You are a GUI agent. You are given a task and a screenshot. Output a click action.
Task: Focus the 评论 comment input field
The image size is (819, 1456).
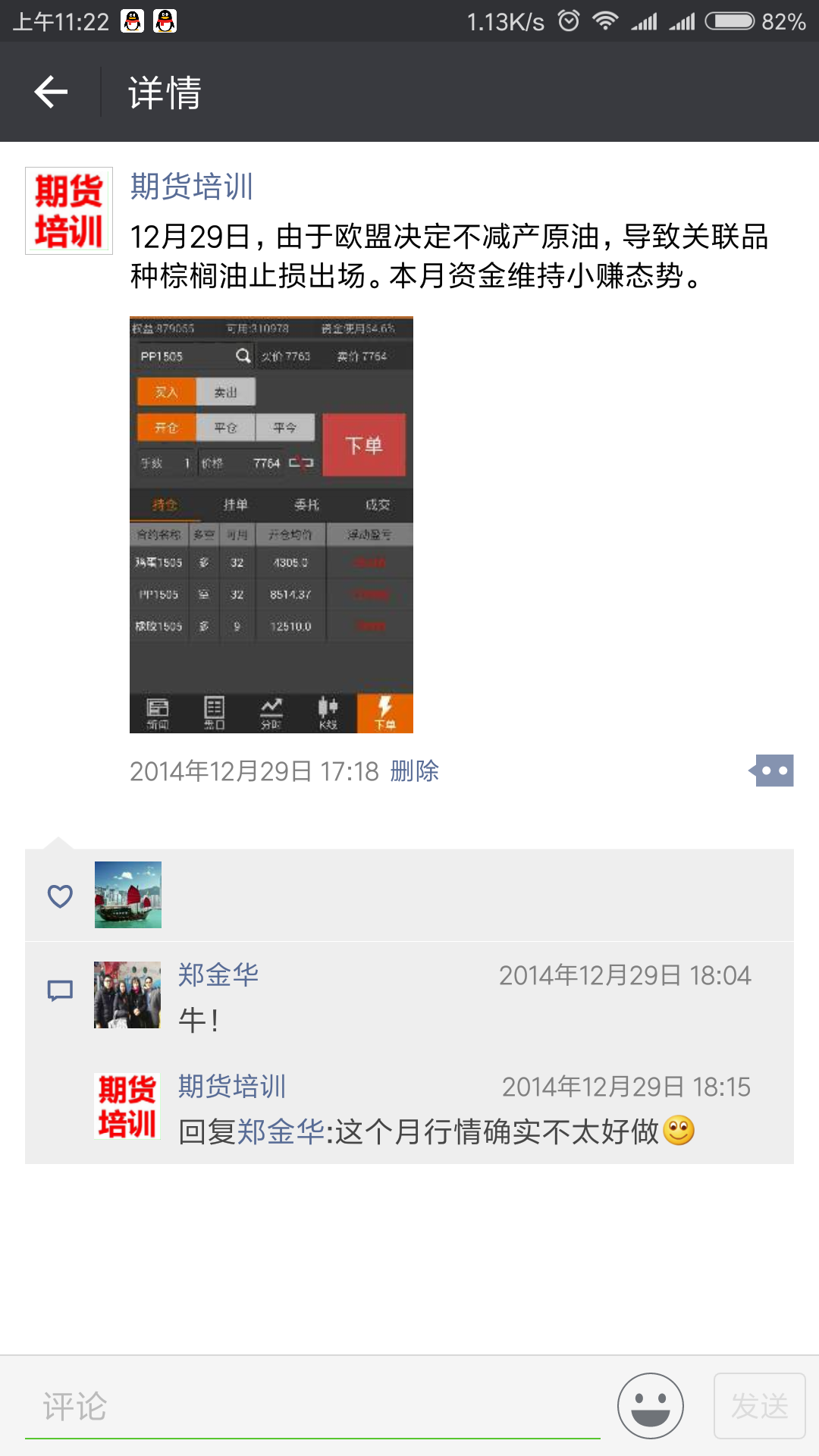[x=312, y=1407]
